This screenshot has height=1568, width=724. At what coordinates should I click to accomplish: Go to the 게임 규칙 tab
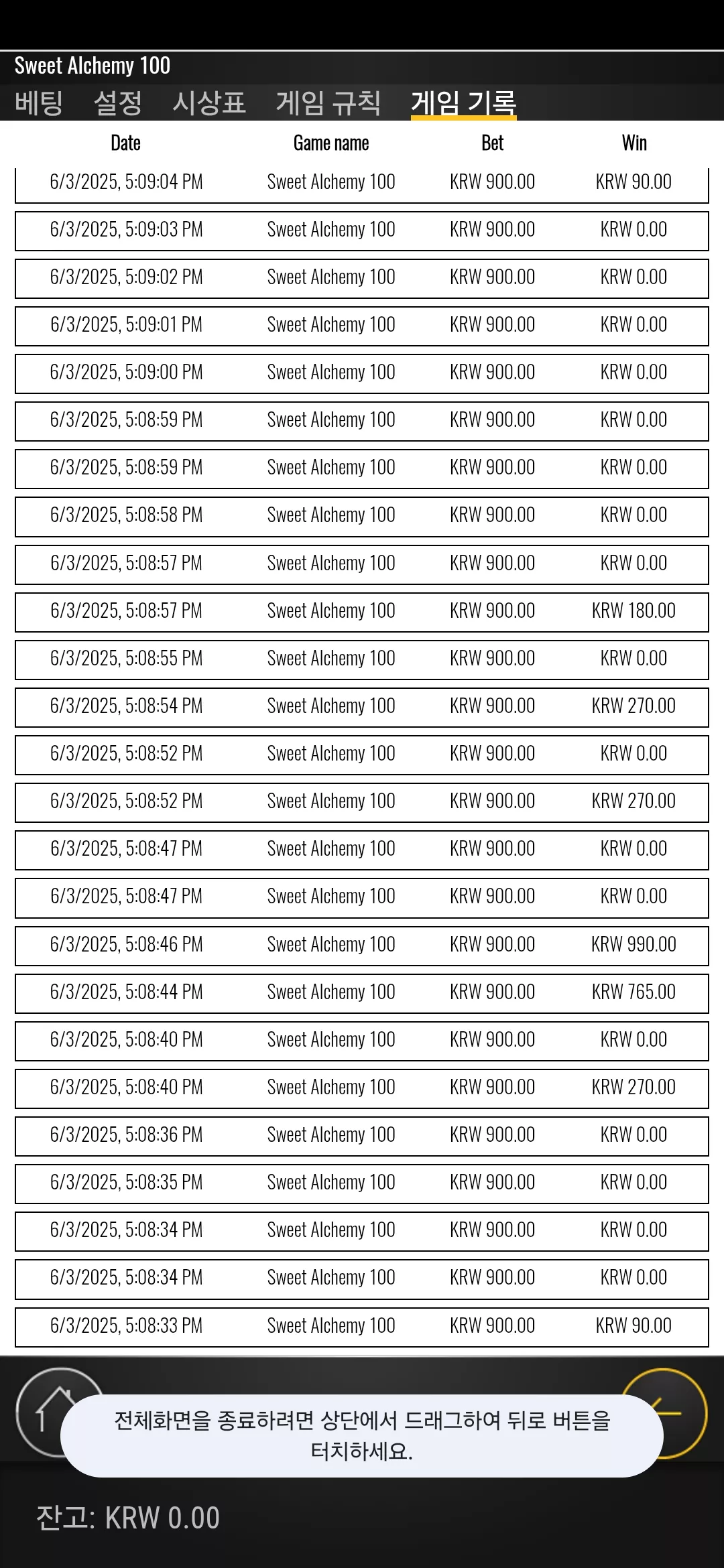328,103
